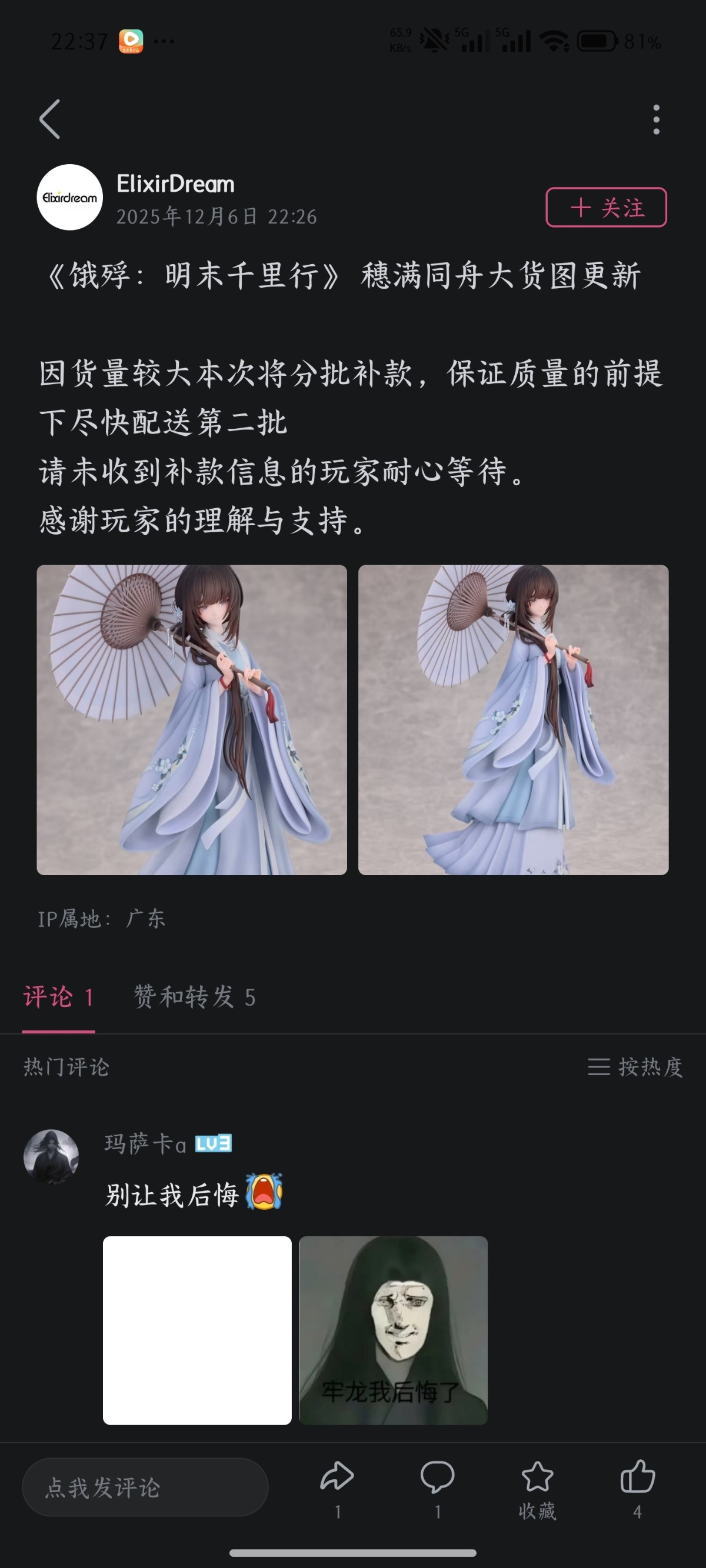Follow ElixirDream with the 关注 button
The width and height of the screenshot is (706, 1568).
pos(605,208)
